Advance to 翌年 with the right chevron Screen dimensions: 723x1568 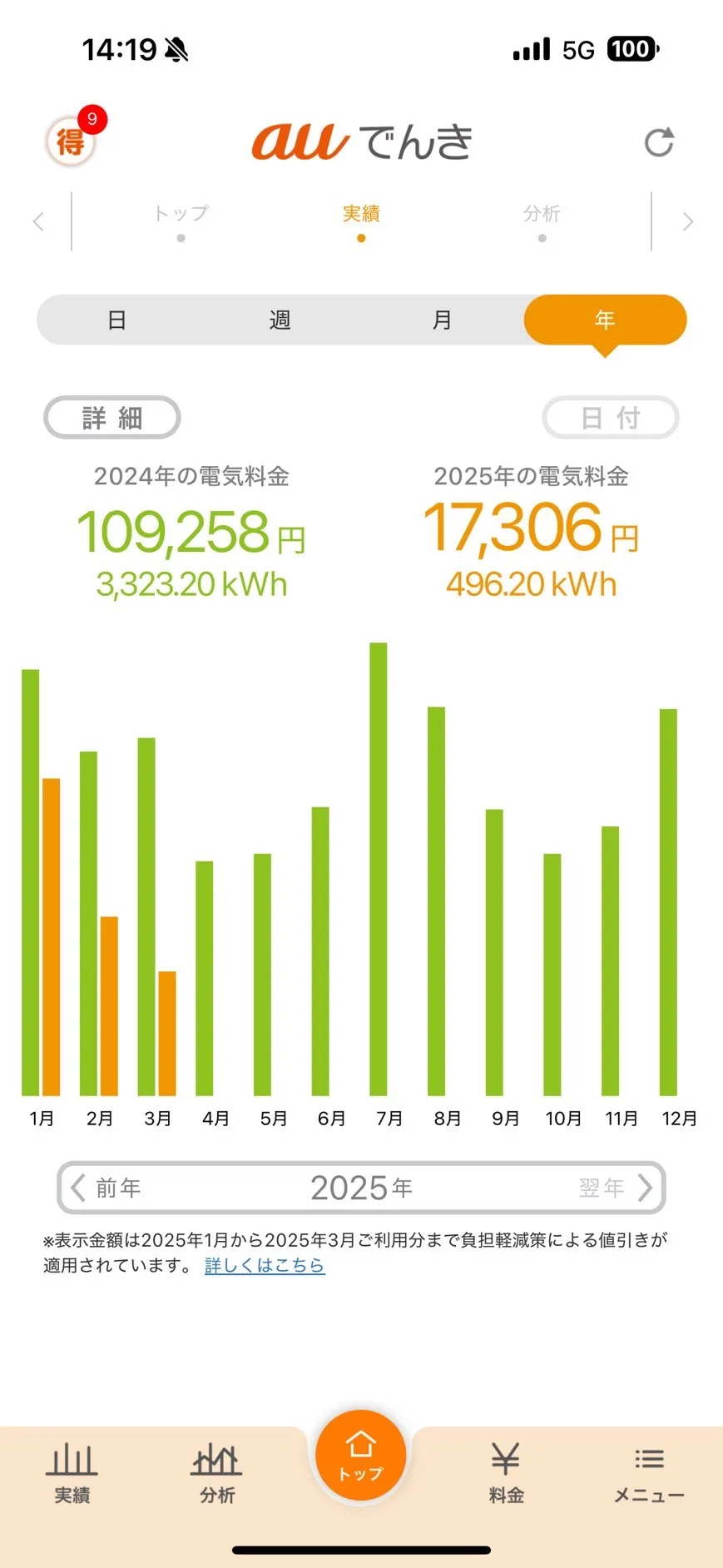[645, 1188]
